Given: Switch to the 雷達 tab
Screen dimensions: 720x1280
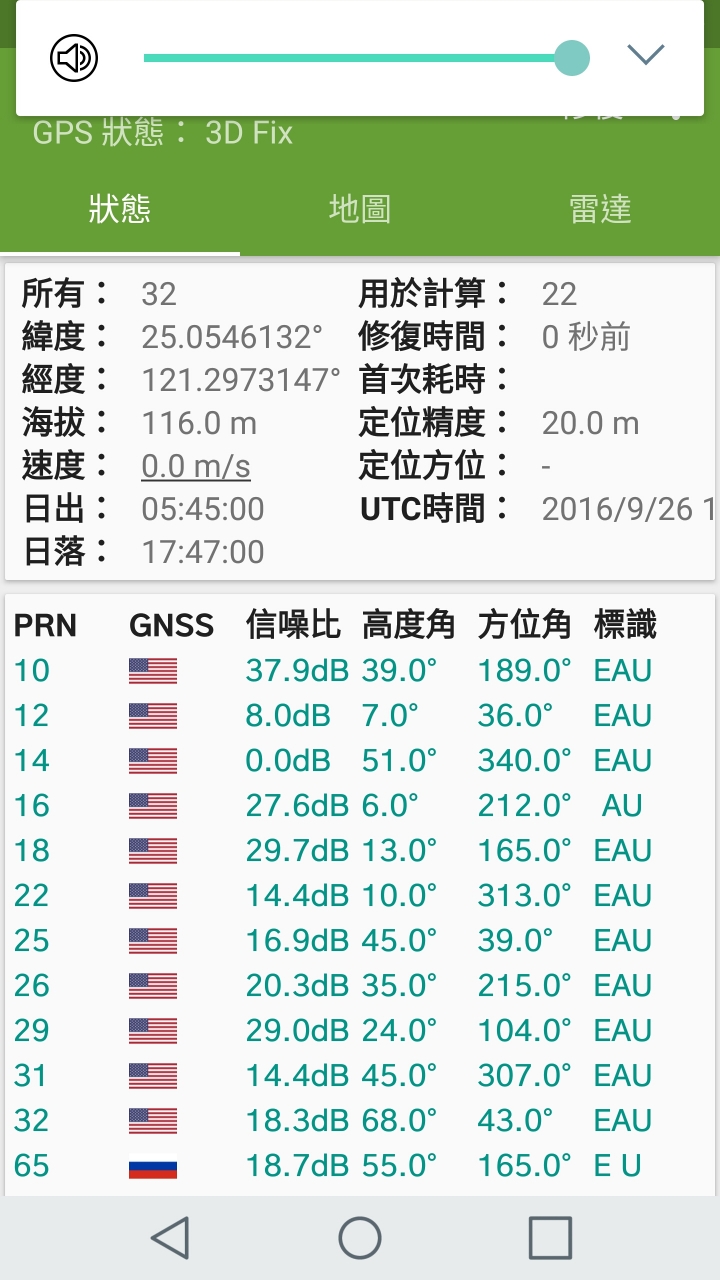Looking at the screenshot, I should tap(600, 209).
